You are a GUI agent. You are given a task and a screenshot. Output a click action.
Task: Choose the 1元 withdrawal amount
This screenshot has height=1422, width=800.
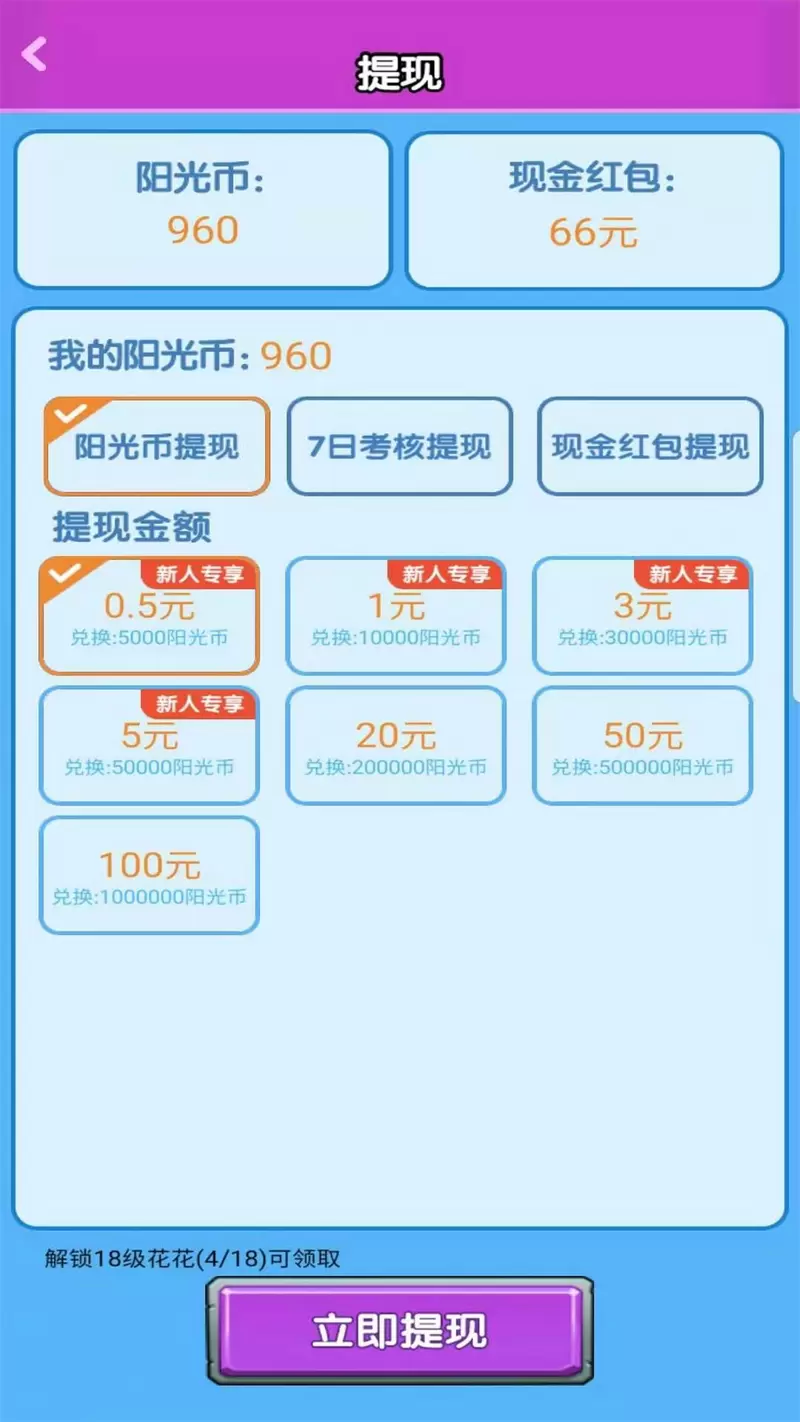[x=396, y=616]
